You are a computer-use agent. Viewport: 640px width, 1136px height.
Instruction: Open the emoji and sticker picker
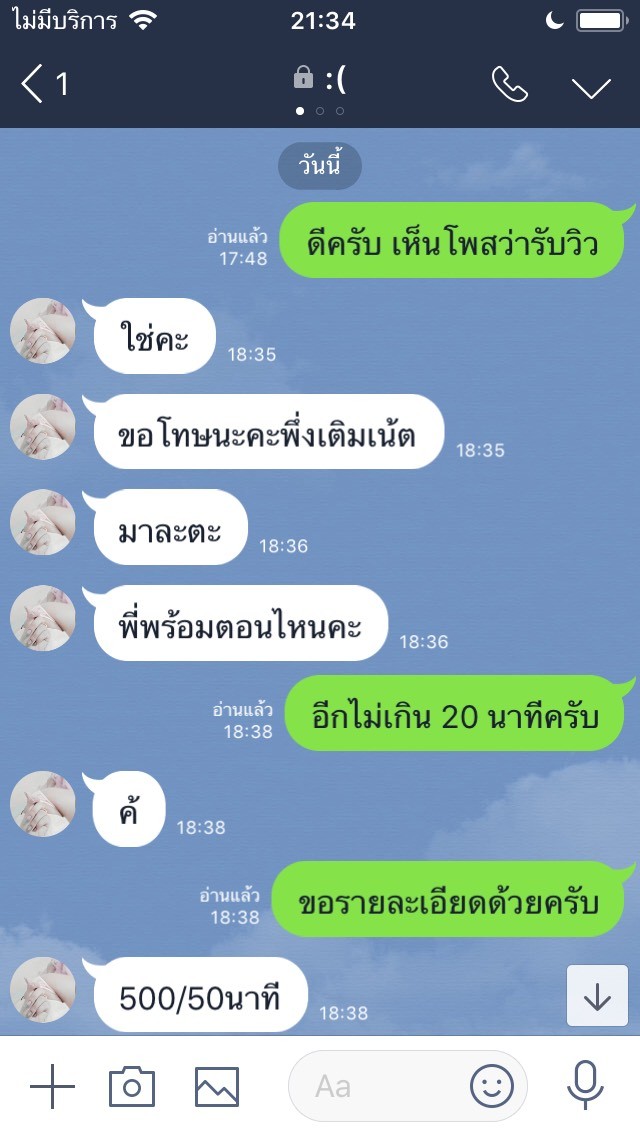pyautogui.click(x=492, y=1086)
